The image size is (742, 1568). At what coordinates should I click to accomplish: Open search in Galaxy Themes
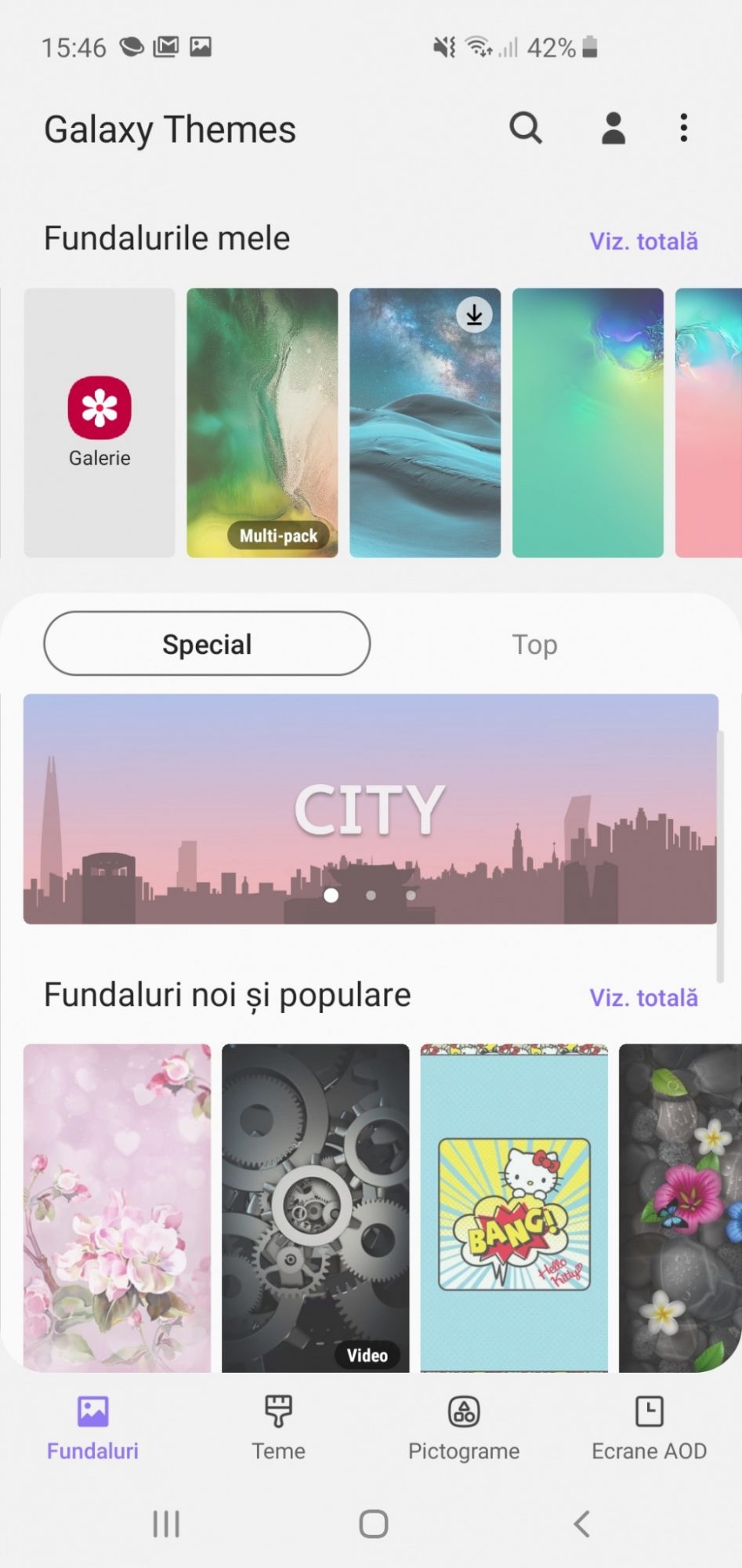click(x=525, y=128)
